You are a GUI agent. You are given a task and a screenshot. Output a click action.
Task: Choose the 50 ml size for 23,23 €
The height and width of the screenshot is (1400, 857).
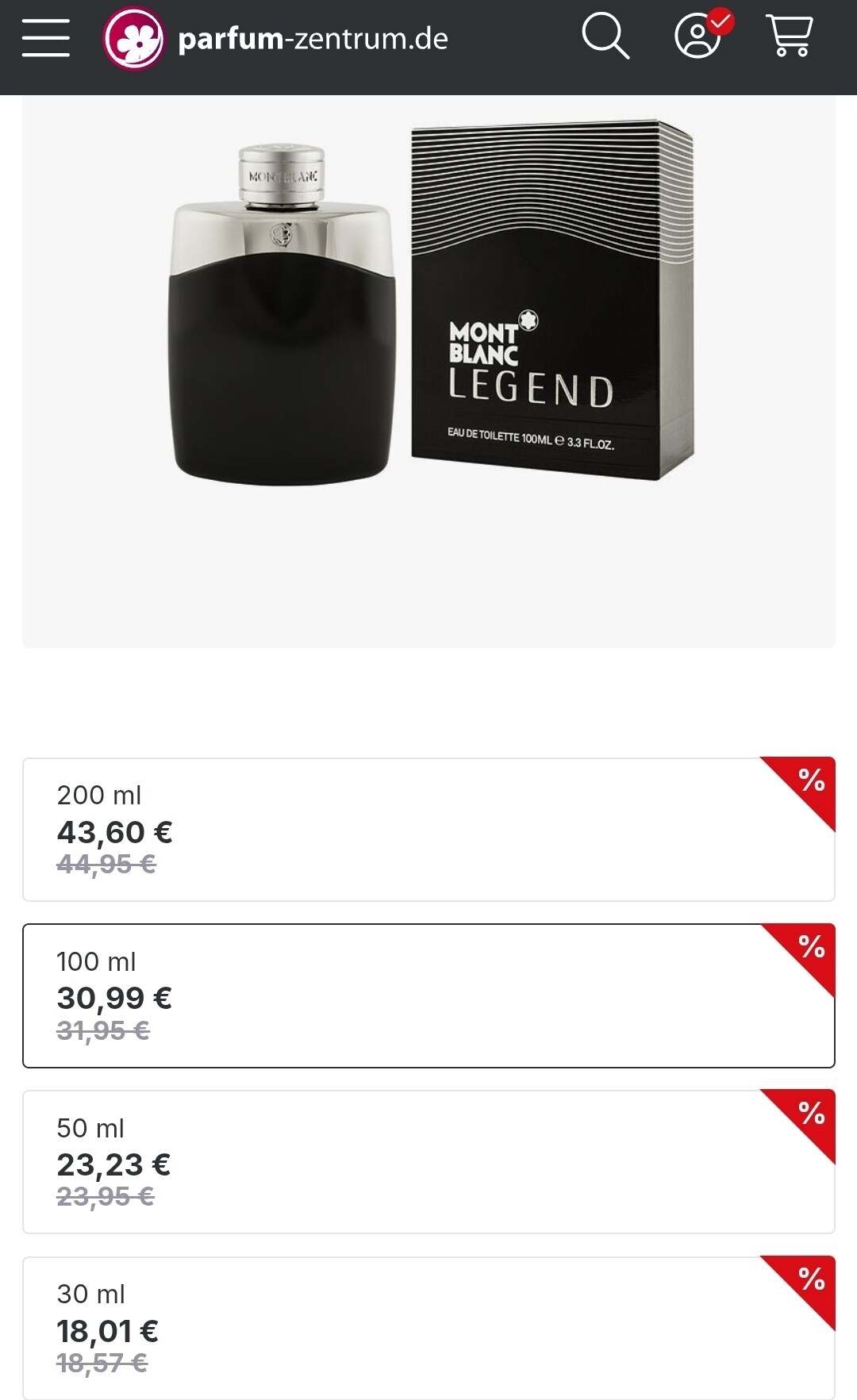(428, 1162)
